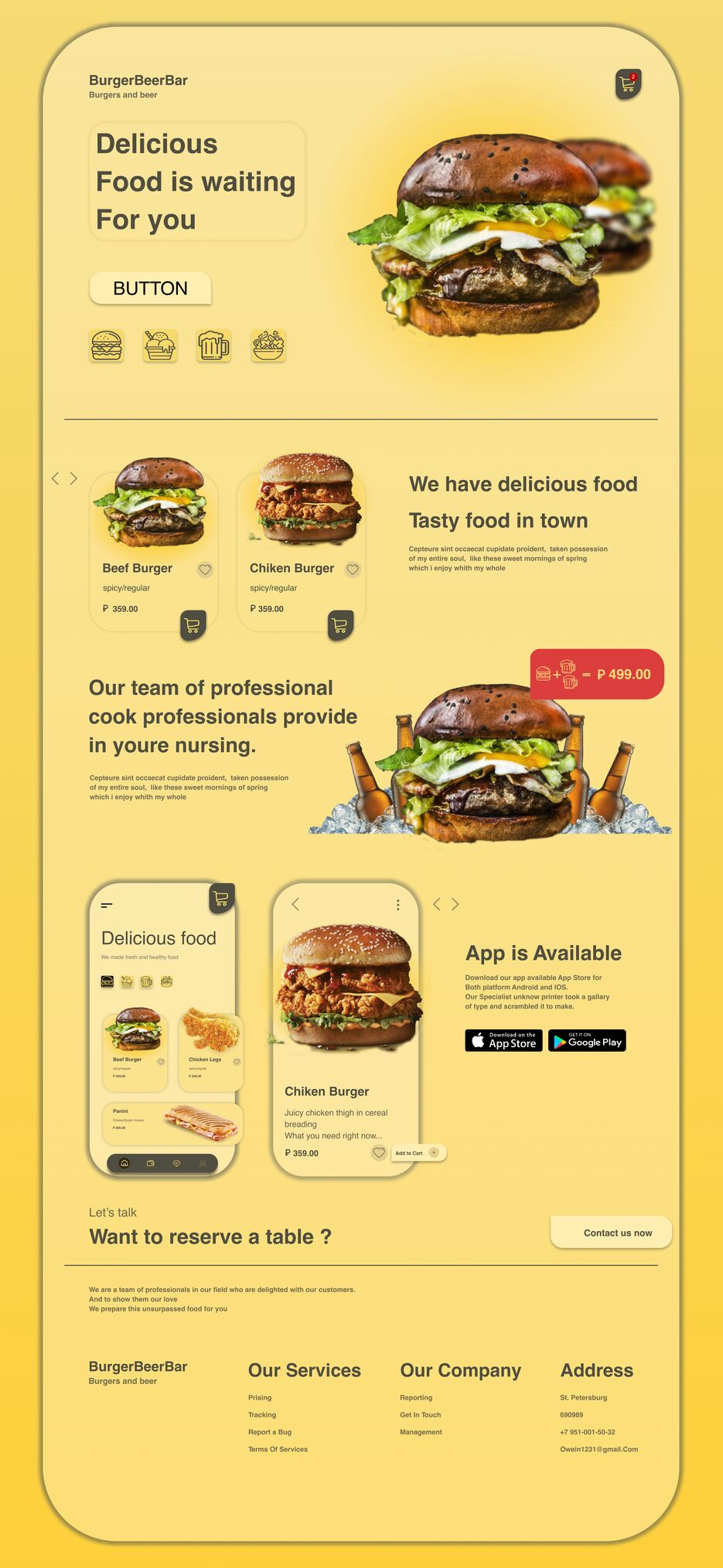Add Chiken Burger to cart
The height and width of the screenshot is (1568, 723).
[x=340, y=624]
